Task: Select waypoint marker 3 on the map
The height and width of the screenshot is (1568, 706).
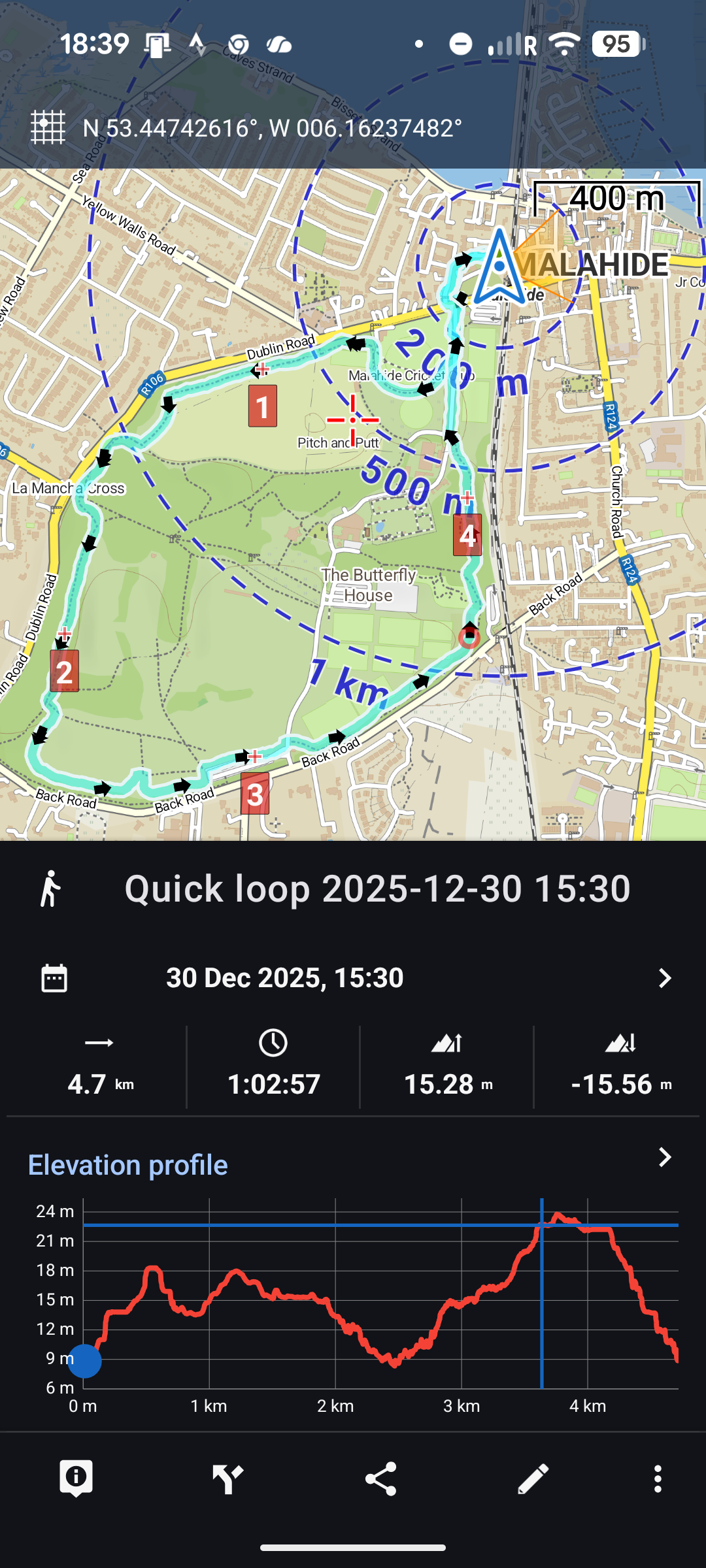Action: click(x=254, y=794)
